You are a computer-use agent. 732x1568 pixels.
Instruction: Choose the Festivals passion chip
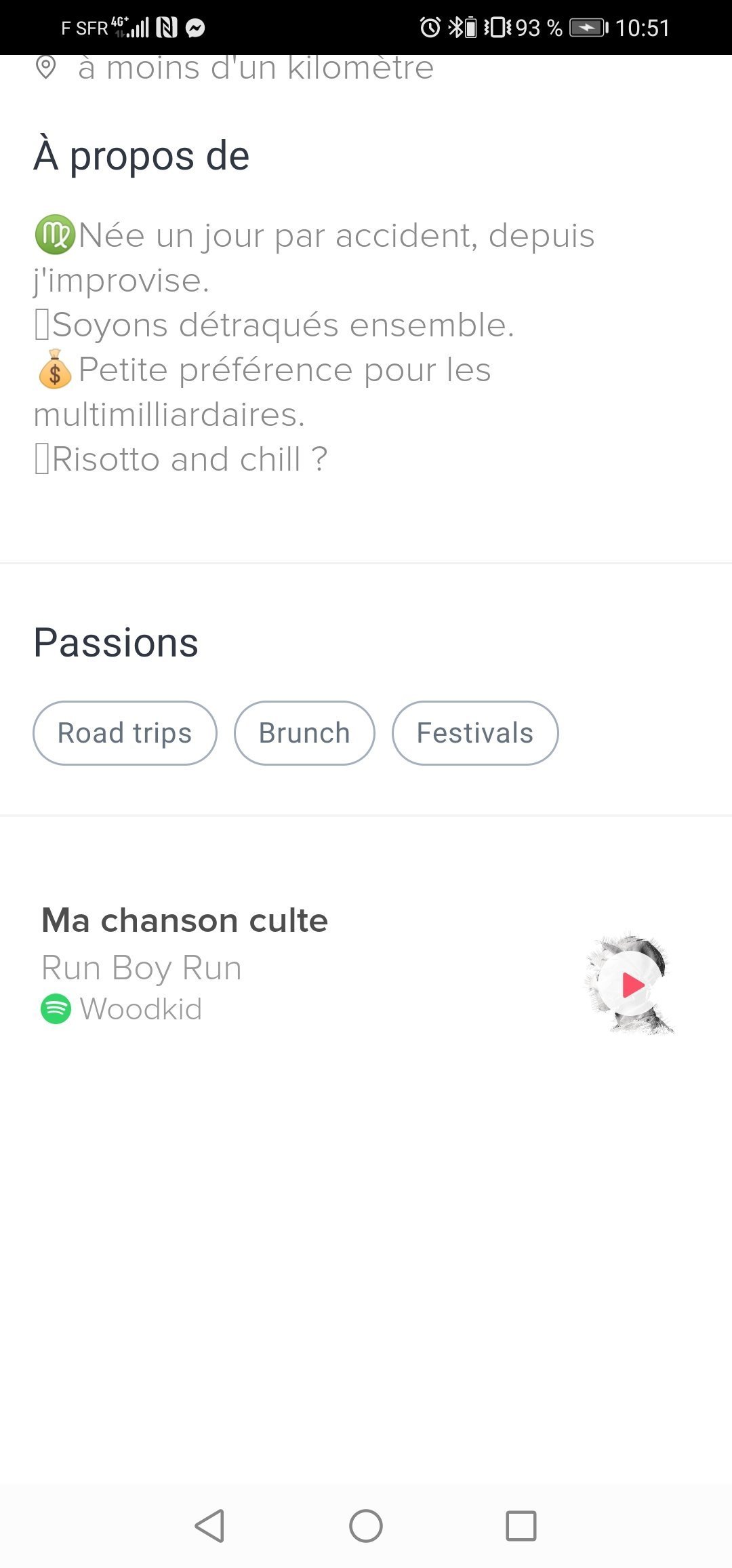[475, 733]
